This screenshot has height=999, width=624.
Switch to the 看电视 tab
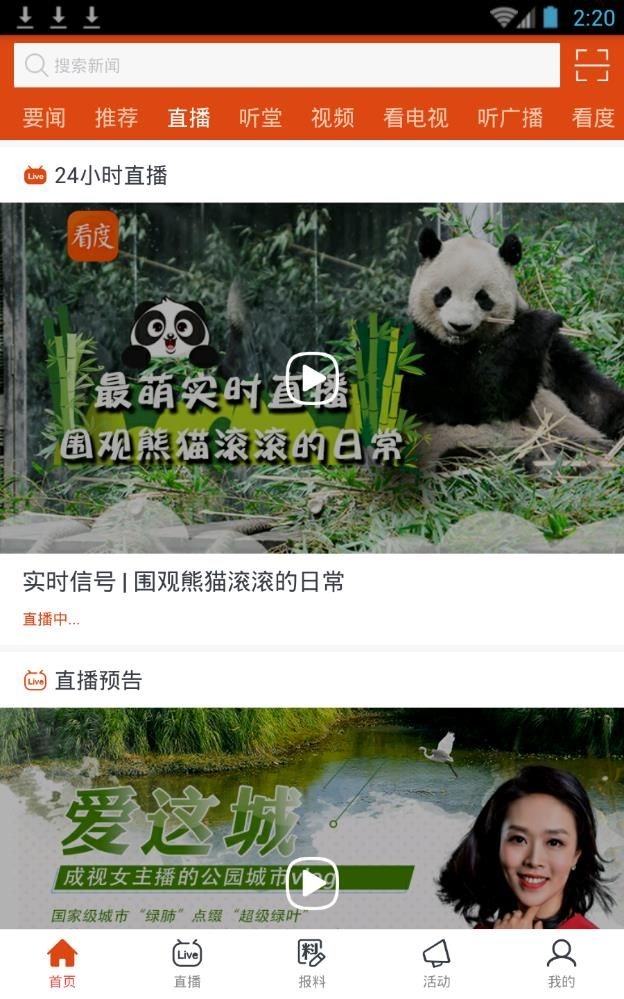coord(415,118)
